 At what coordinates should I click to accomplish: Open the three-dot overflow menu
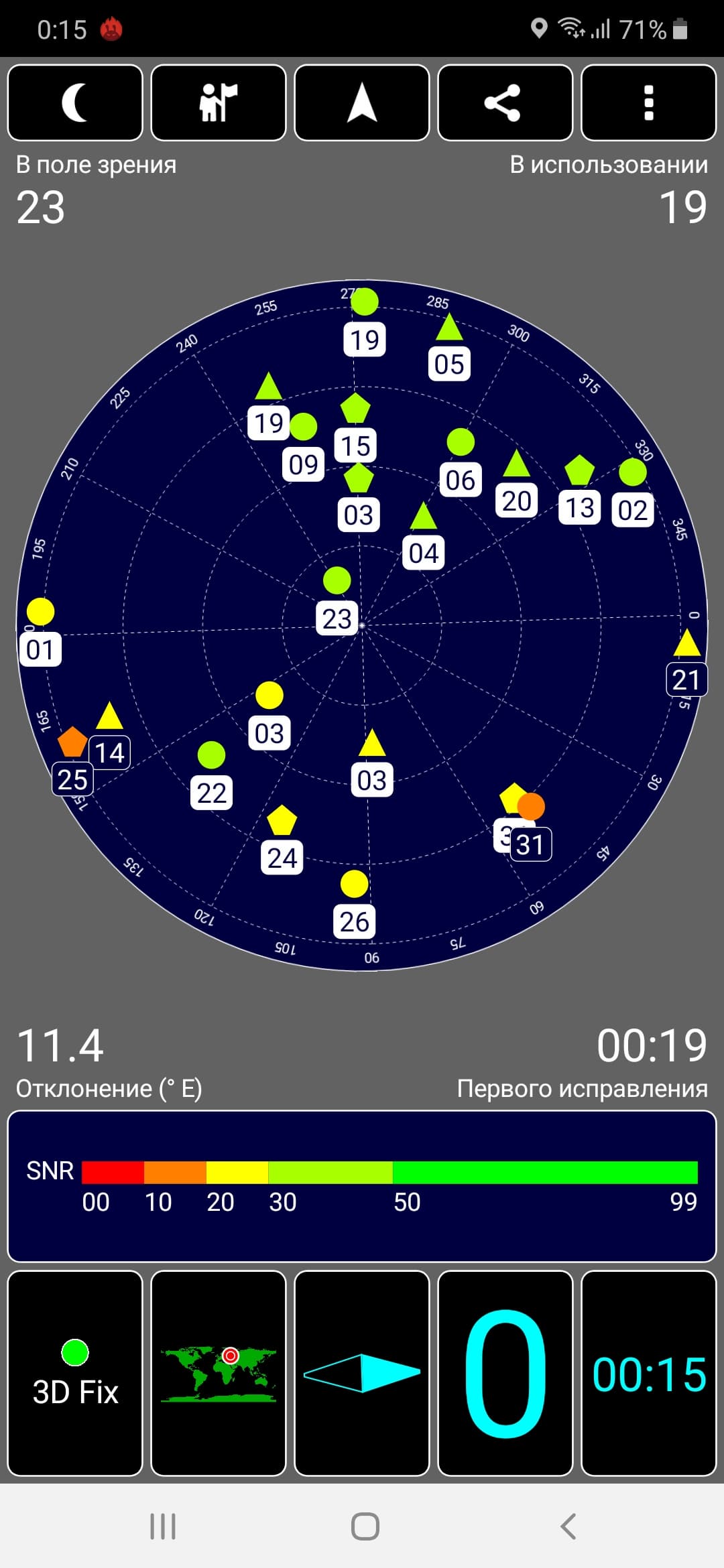[x=648, y=103]
